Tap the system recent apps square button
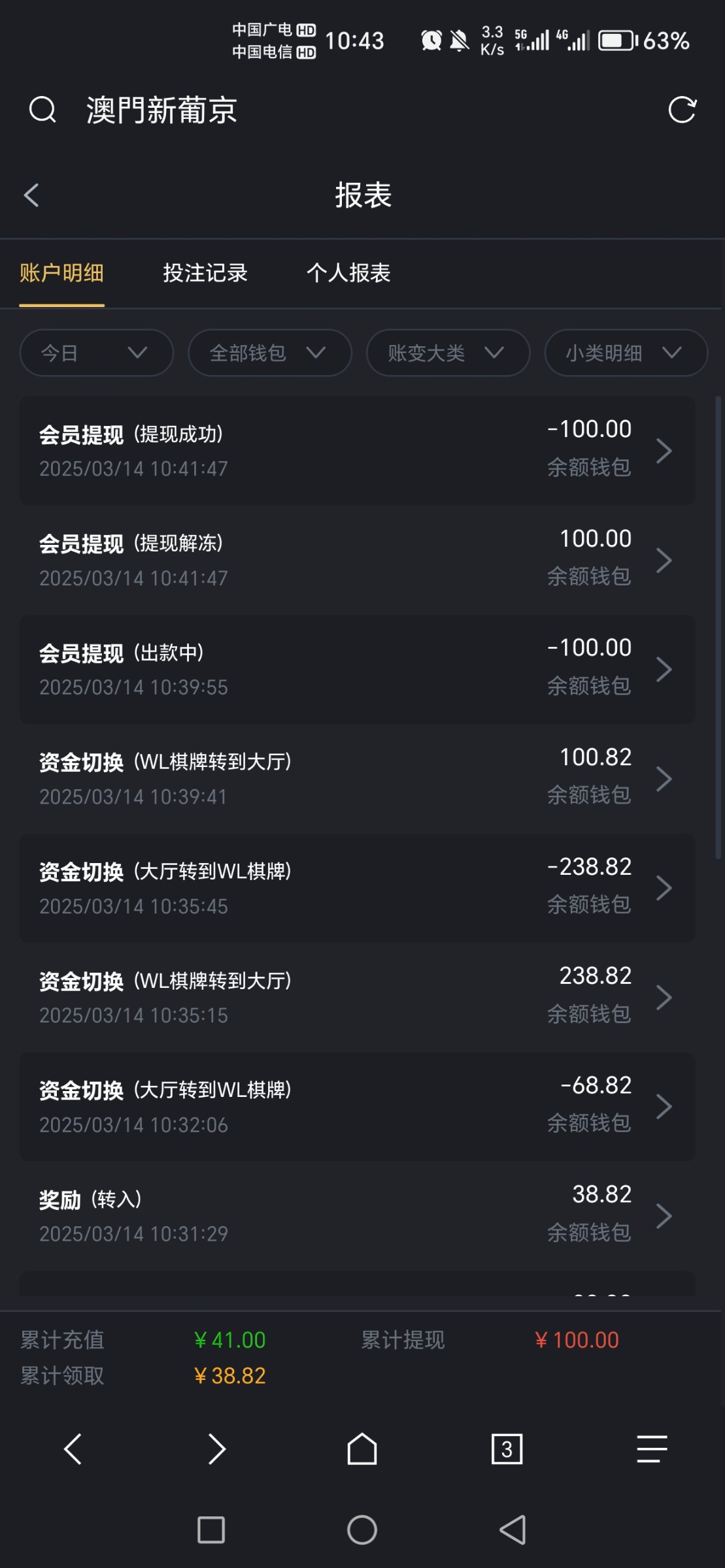This screenshot has width=725, height=1568. [211, 1530]
